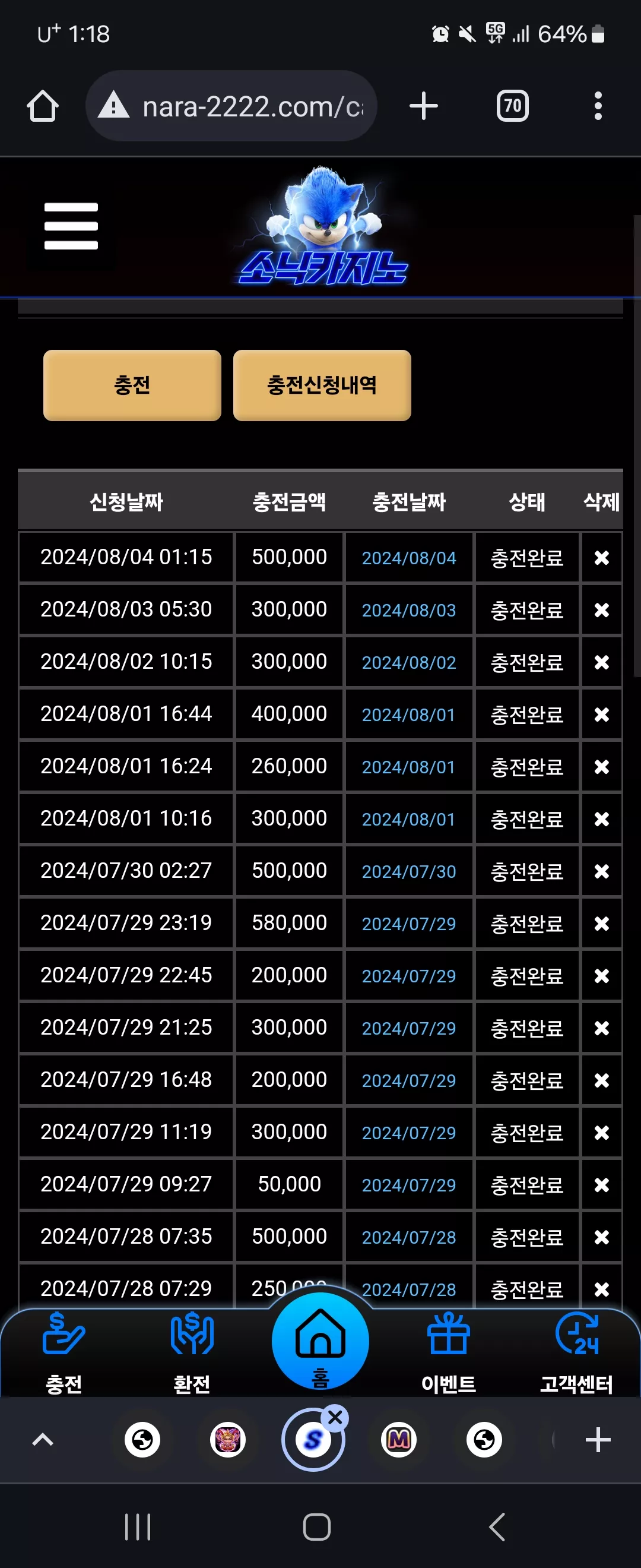641x1568 pixels.
Task: Open the hamburger drawer menu
Action: coord(71,226)
